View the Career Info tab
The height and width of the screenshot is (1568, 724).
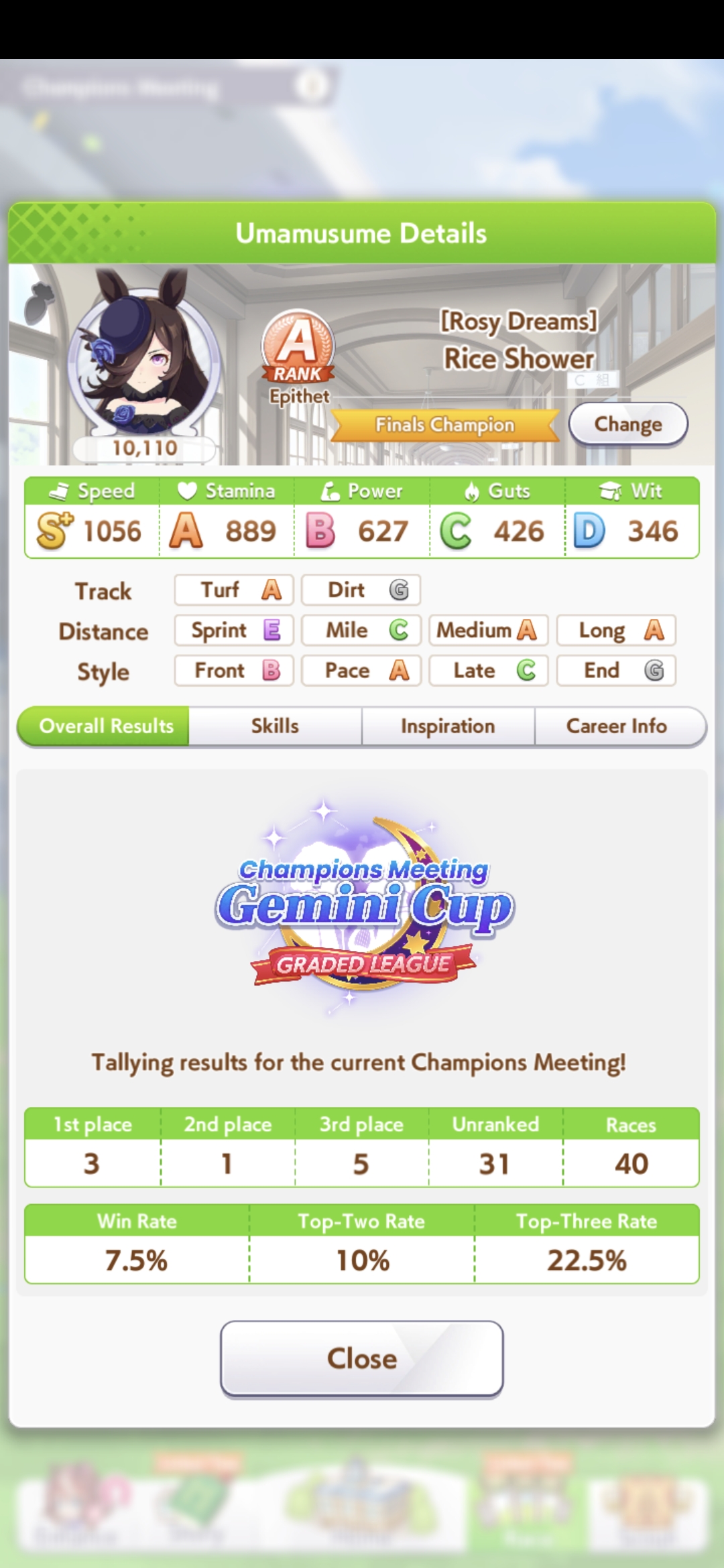click(619, 726)
